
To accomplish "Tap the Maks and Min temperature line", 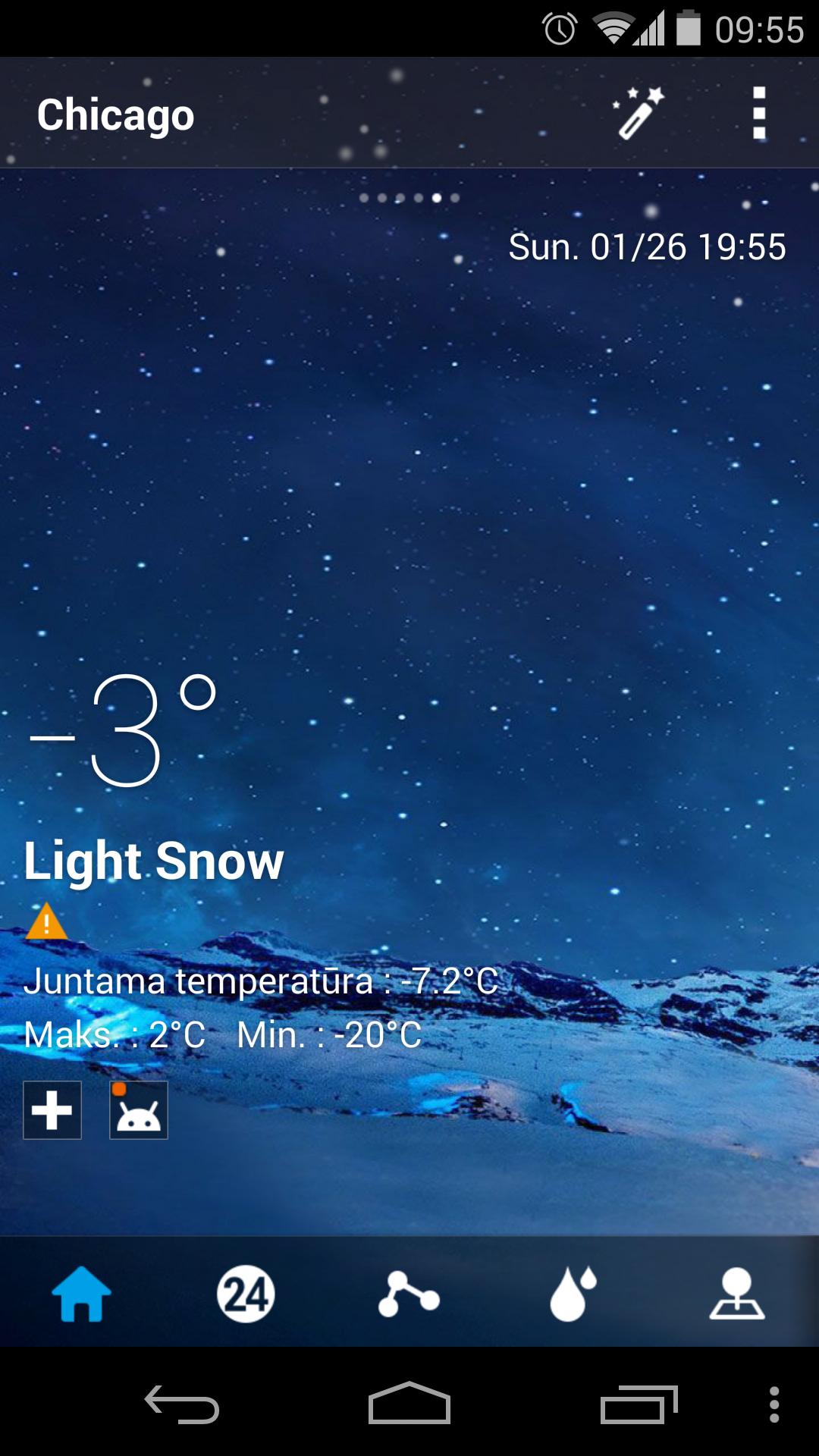I will 221,1035.
